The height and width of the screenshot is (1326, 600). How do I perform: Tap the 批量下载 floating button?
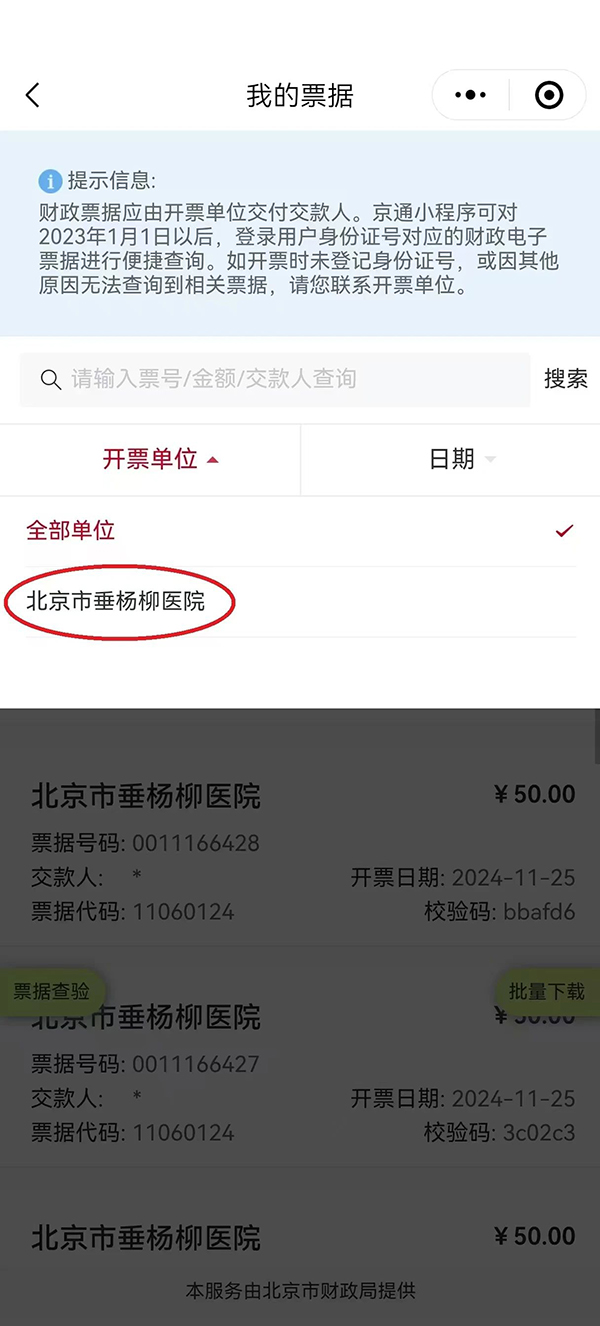546,991
